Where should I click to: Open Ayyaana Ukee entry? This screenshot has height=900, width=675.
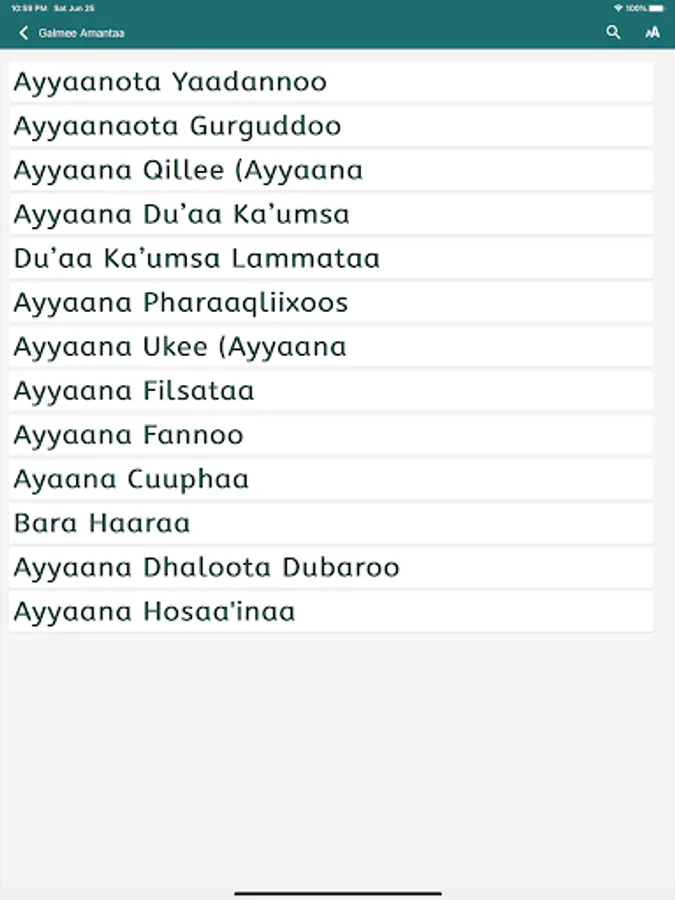click(331, 347)
